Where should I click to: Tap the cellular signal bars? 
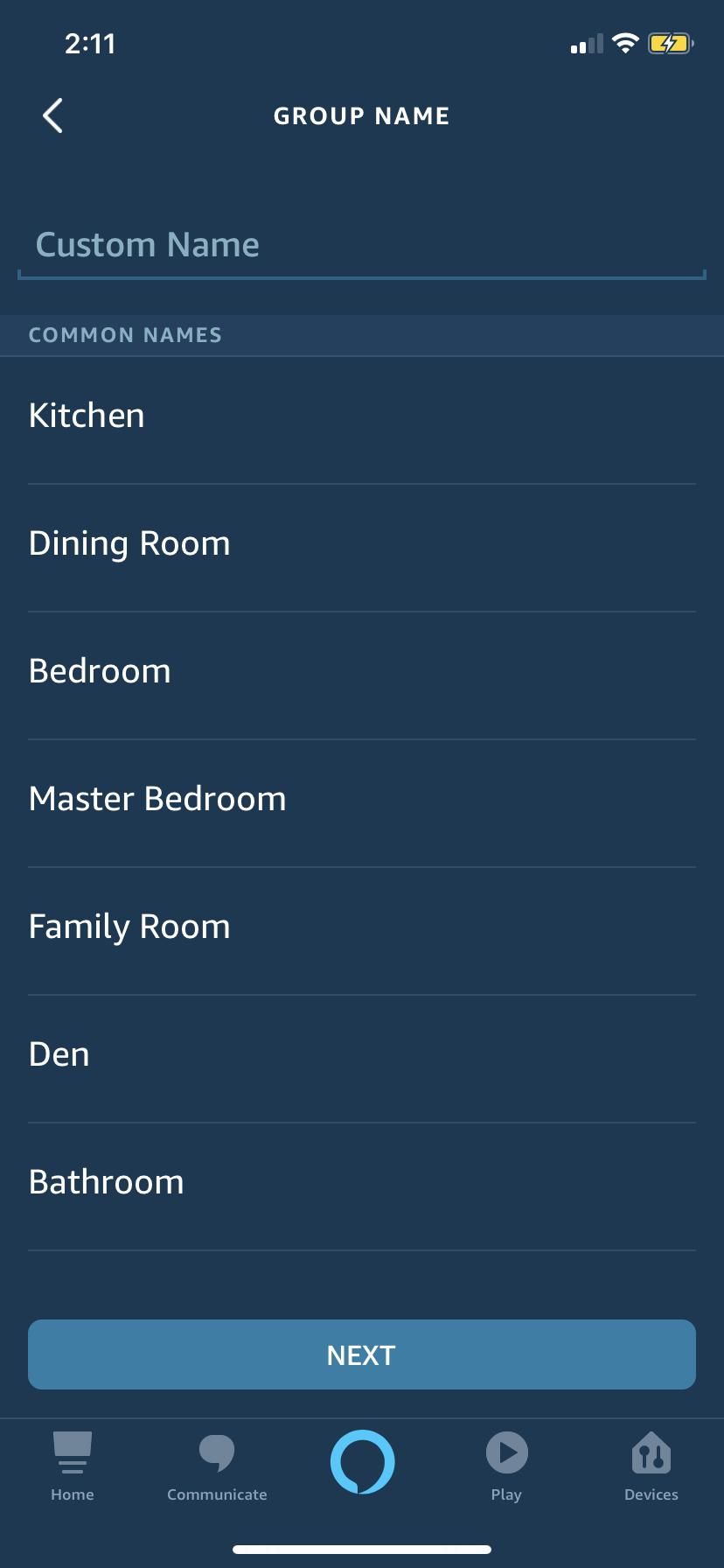point(584,43)
